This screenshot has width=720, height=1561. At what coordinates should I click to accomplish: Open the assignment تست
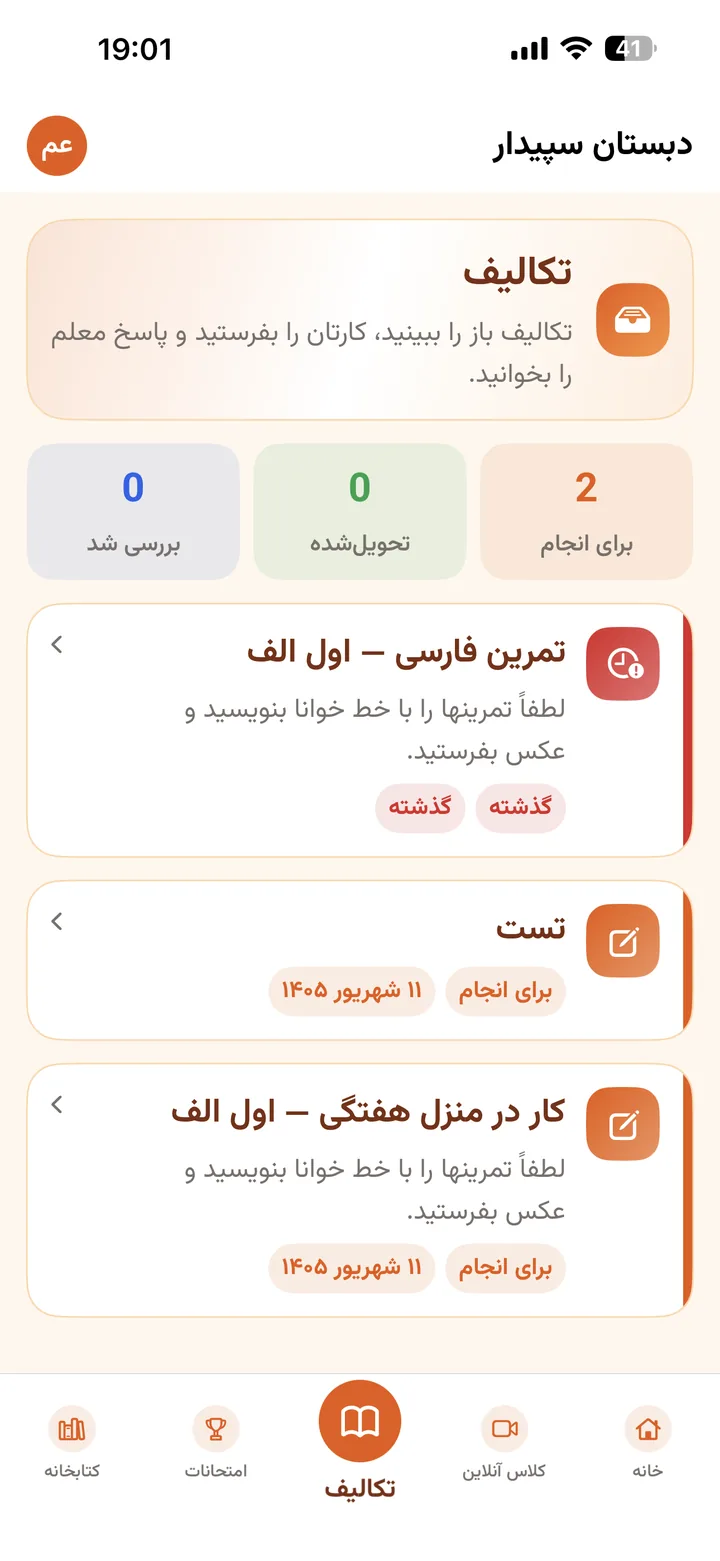point(360,960)
